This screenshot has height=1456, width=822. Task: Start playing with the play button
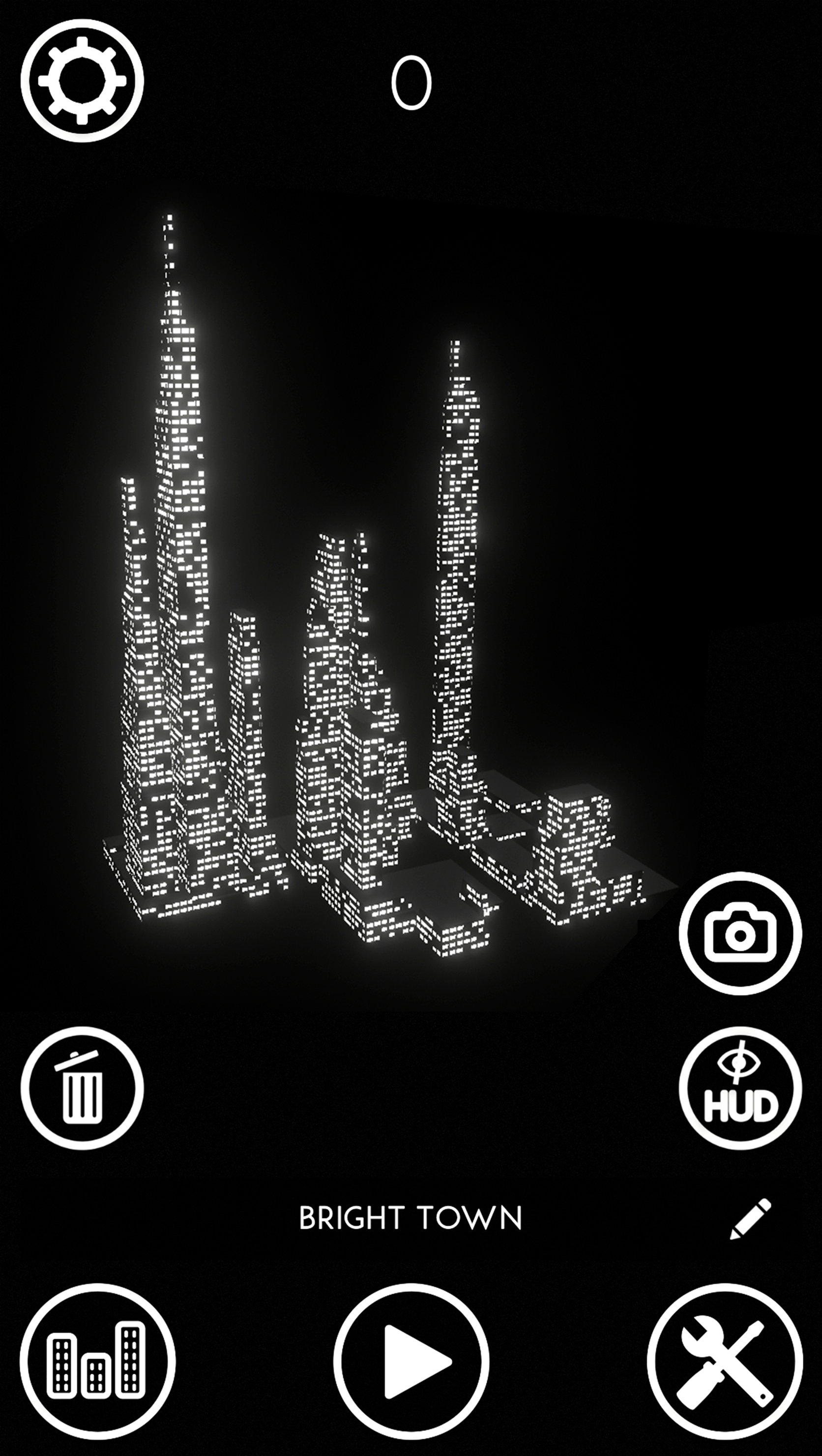click(411, 1362)
